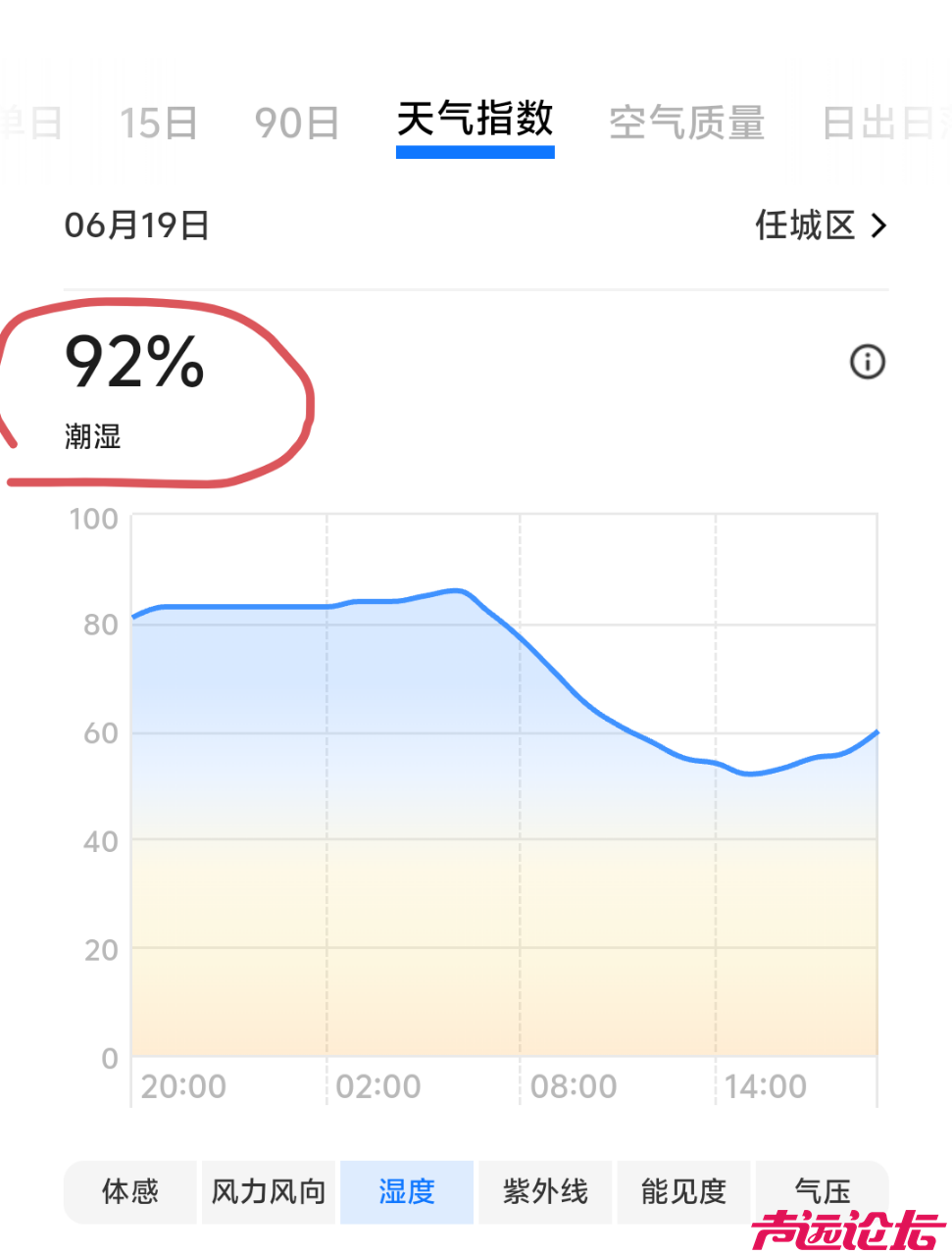Switch to the 气压 chart
This screenshot has width=952, height=1255.
[x=822, y=1189]
